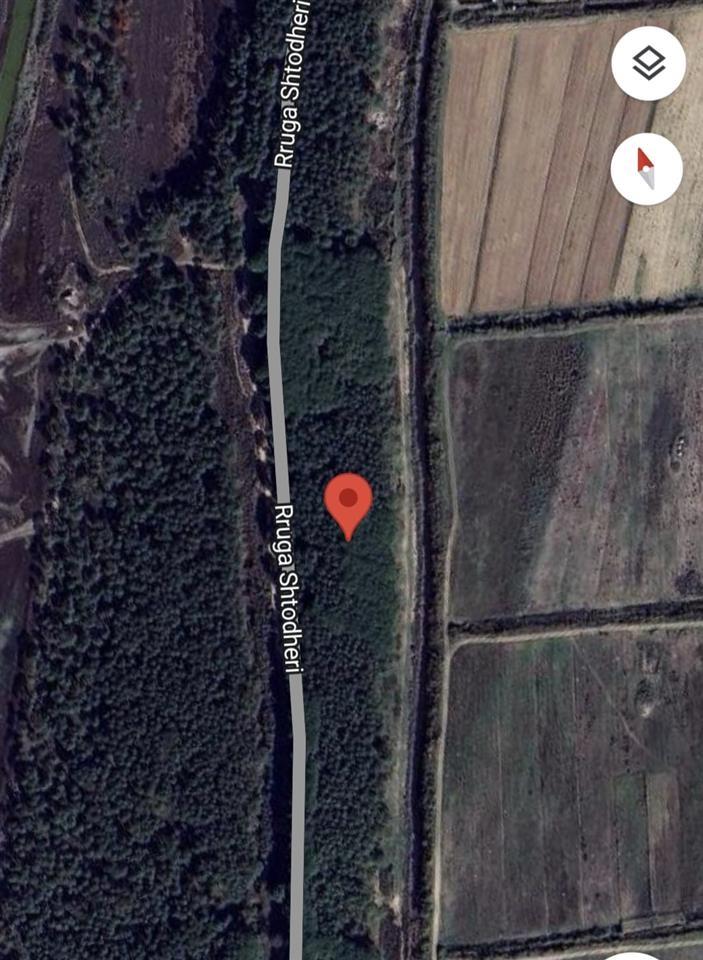Select the red dropped pin
703x960 pixels.
tap(348, 502)
